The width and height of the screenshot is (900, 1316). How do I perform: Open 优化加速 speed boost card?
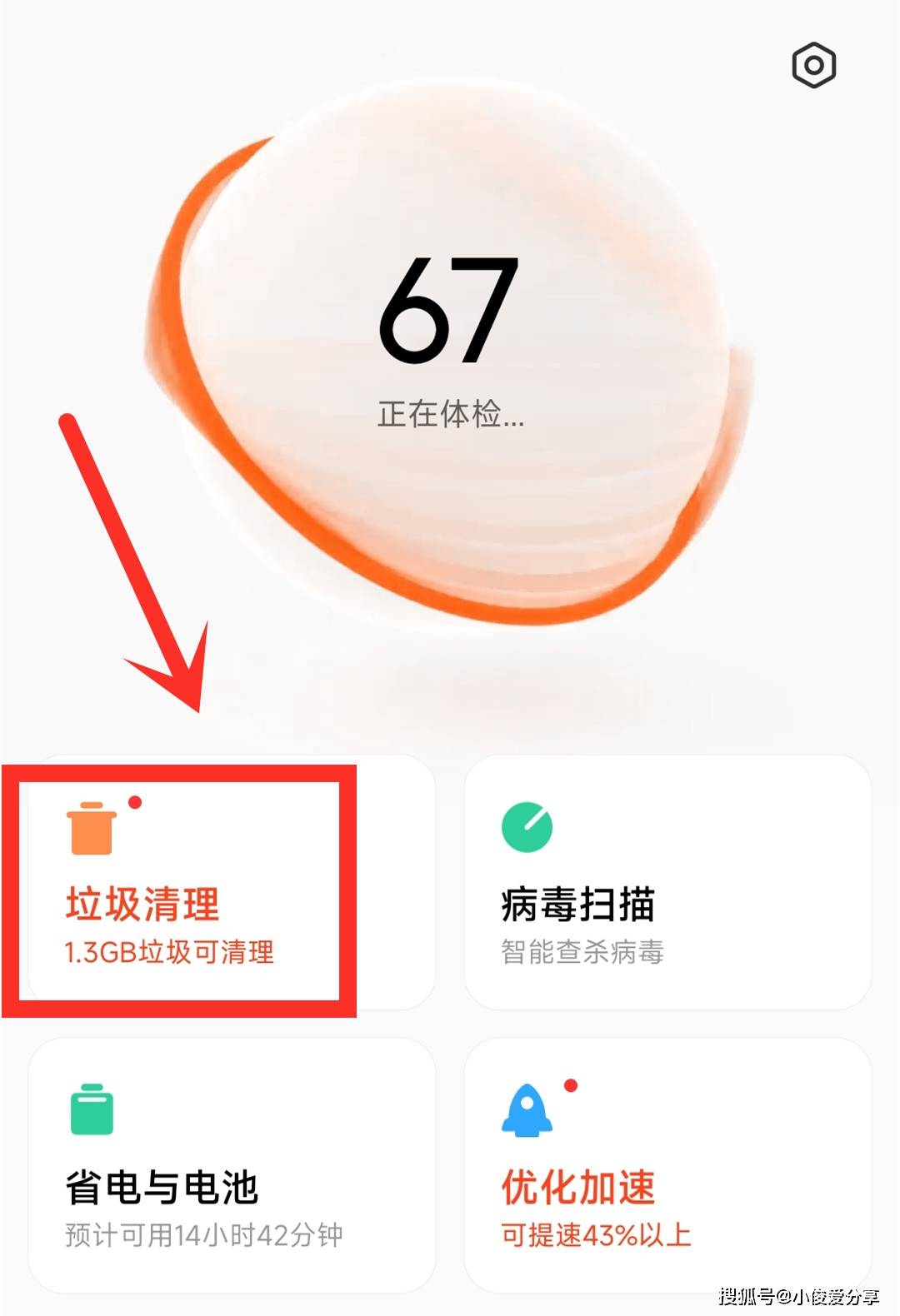(x=667, y=1165)
